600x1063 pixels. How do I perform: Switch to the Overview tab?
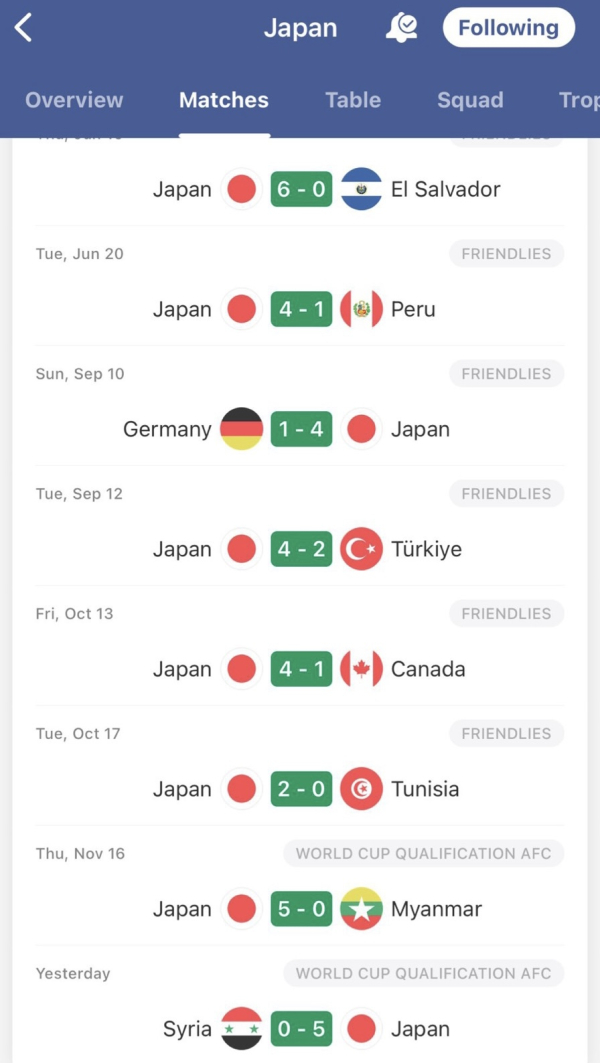point(74,100)
